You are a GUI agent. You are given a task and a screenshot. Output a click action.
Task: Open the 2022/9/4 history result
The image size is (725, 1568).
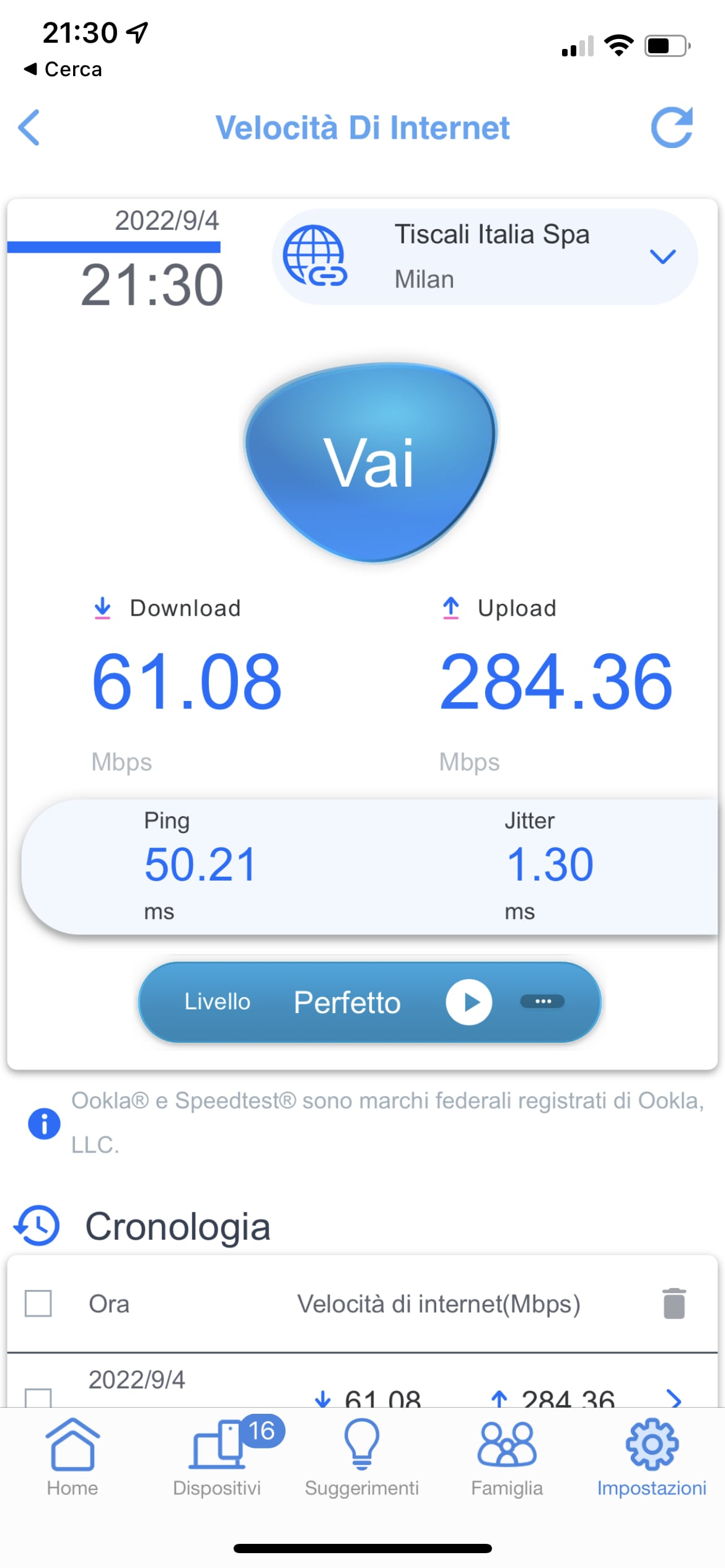pos(673,1398)
